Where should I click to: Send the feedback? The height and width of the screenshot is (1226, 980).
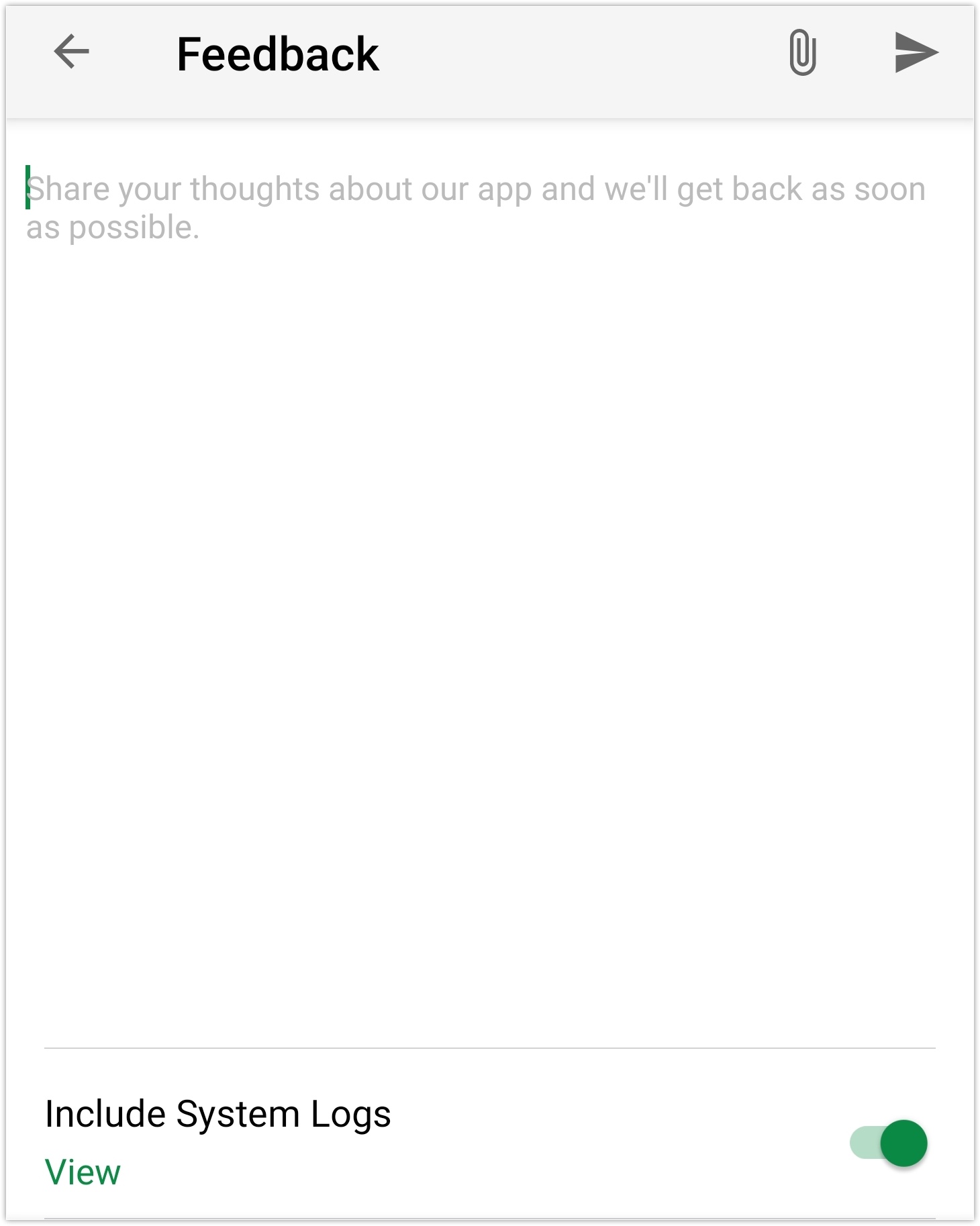coord(916,52)
